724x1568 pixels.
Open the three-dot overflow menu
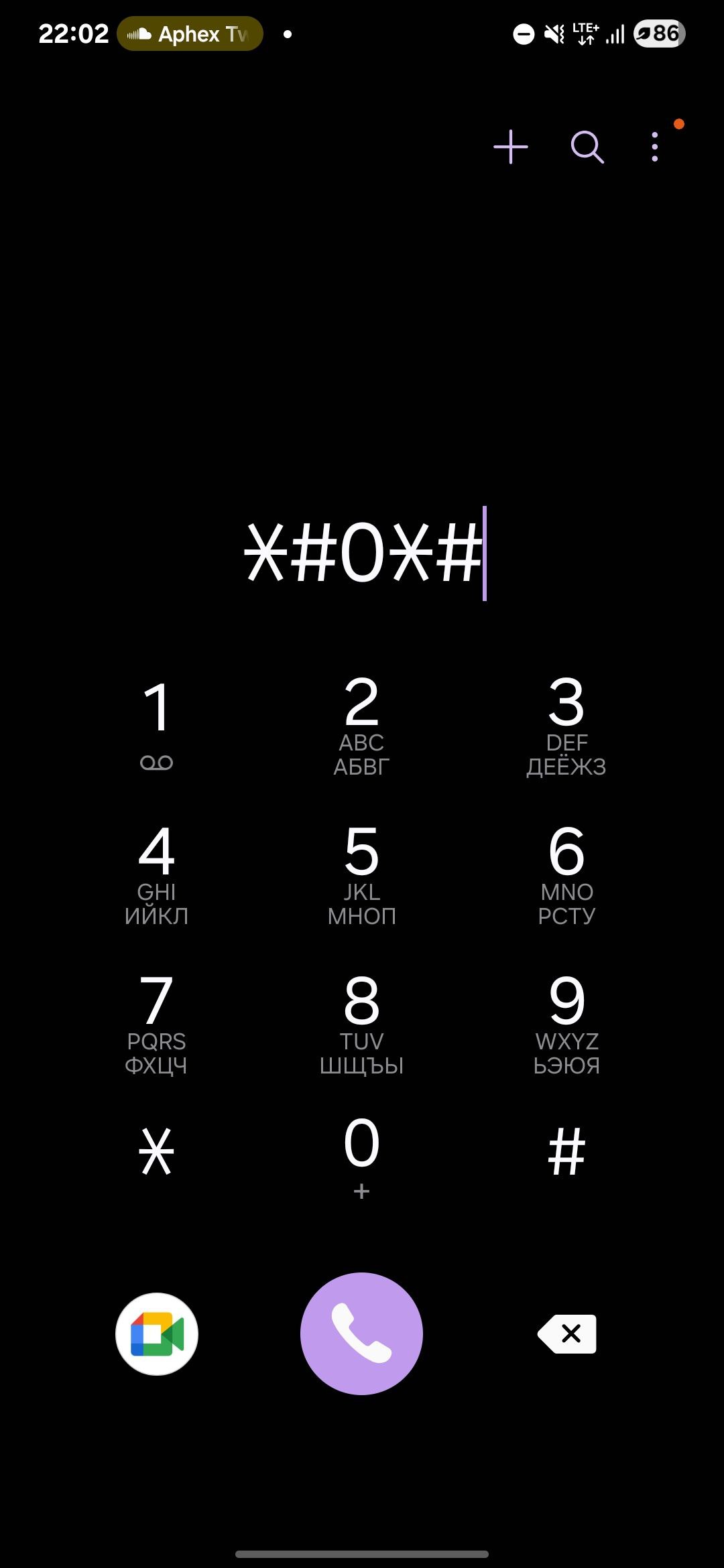(655, 147)
